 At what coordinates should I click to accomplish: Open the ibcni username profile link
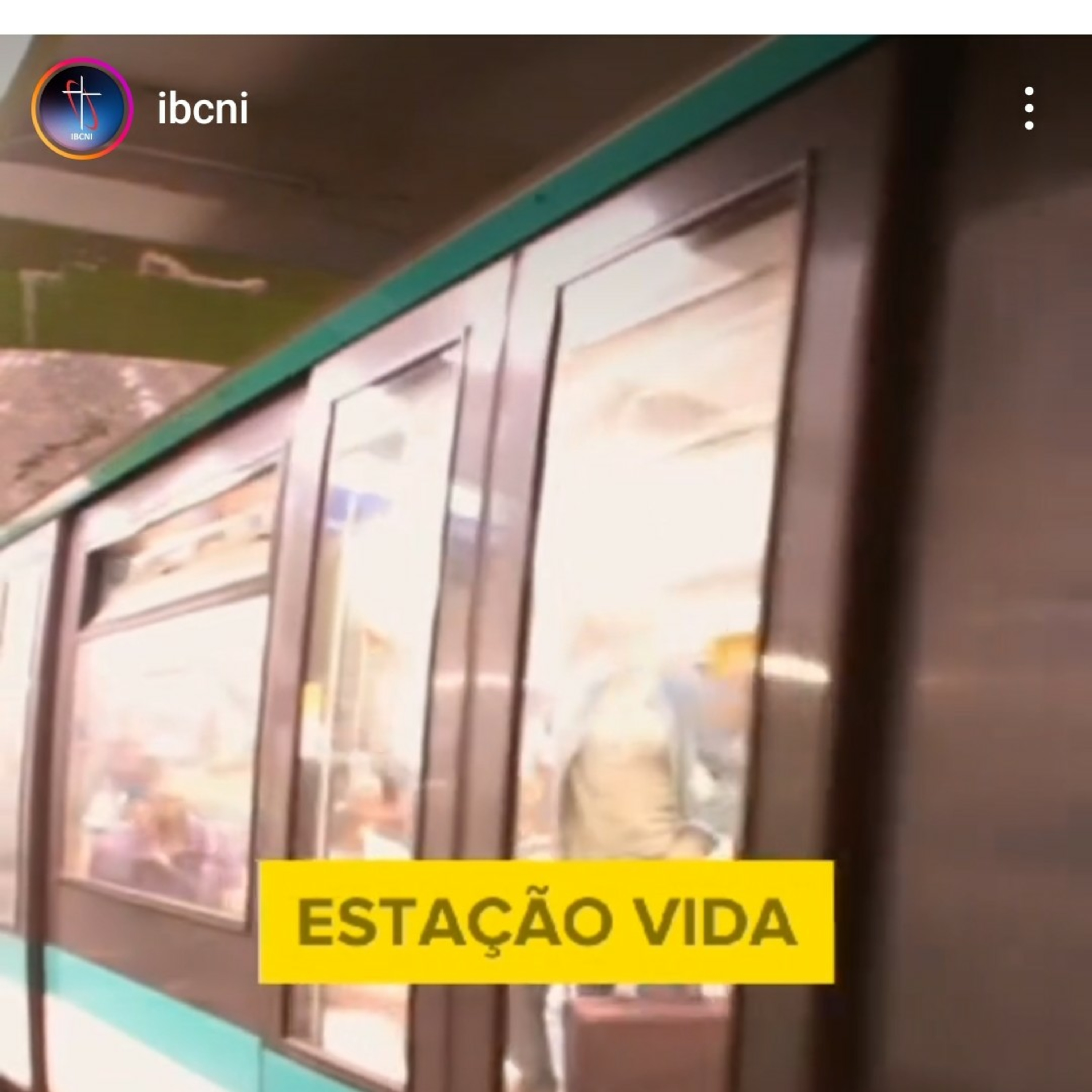(x=203, y=108)
